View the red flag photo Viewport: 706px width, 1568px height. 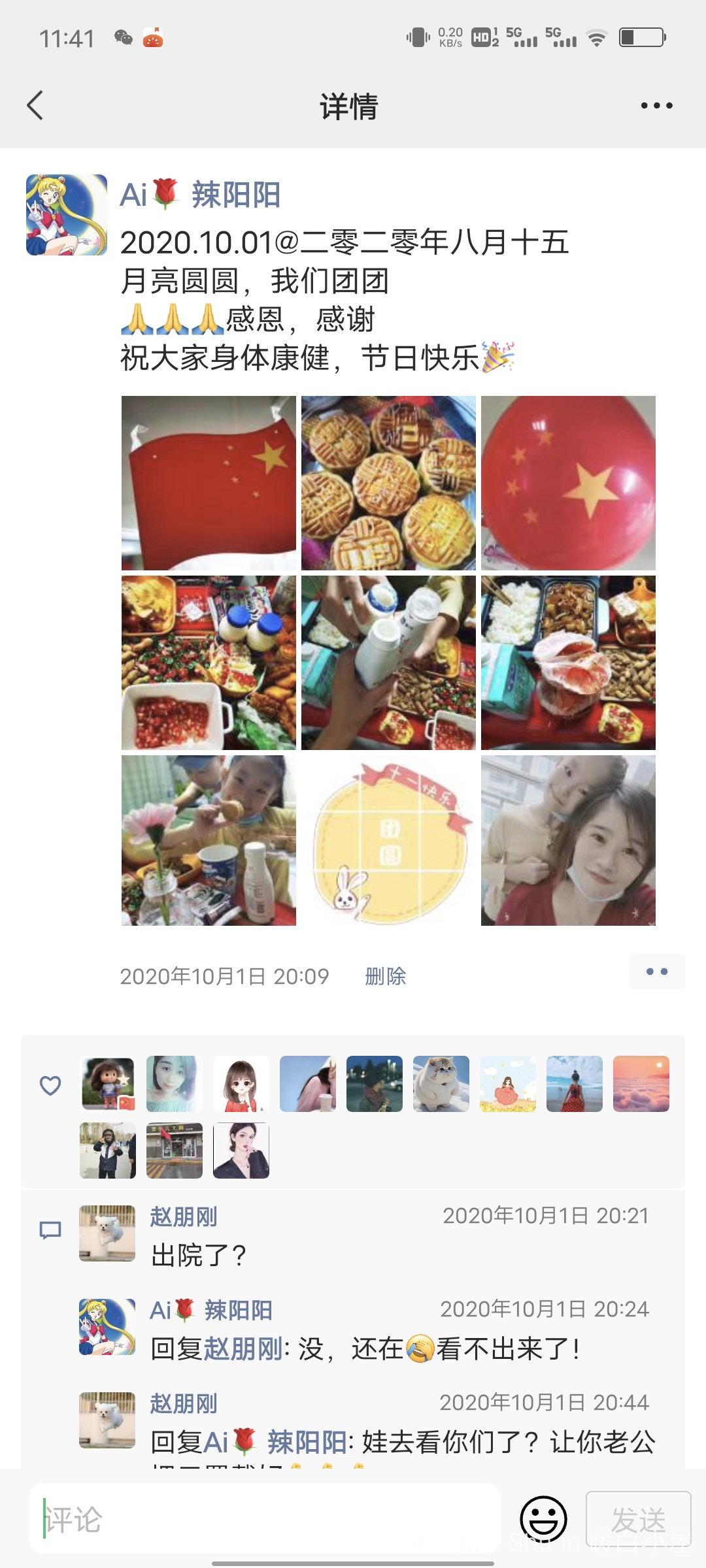(209, 483)
